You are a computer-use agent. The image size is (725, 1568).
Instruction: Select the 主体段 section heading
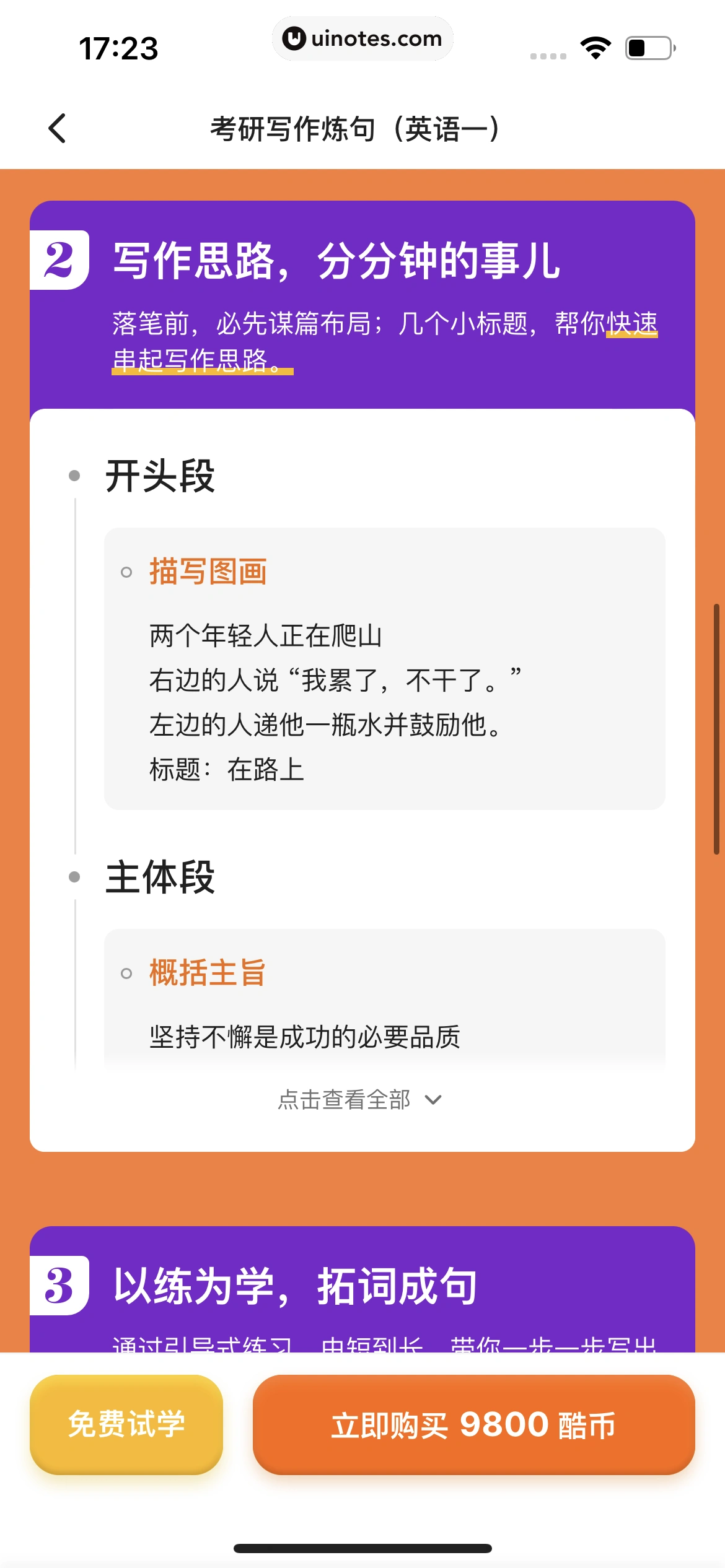(x=160, y=877)
